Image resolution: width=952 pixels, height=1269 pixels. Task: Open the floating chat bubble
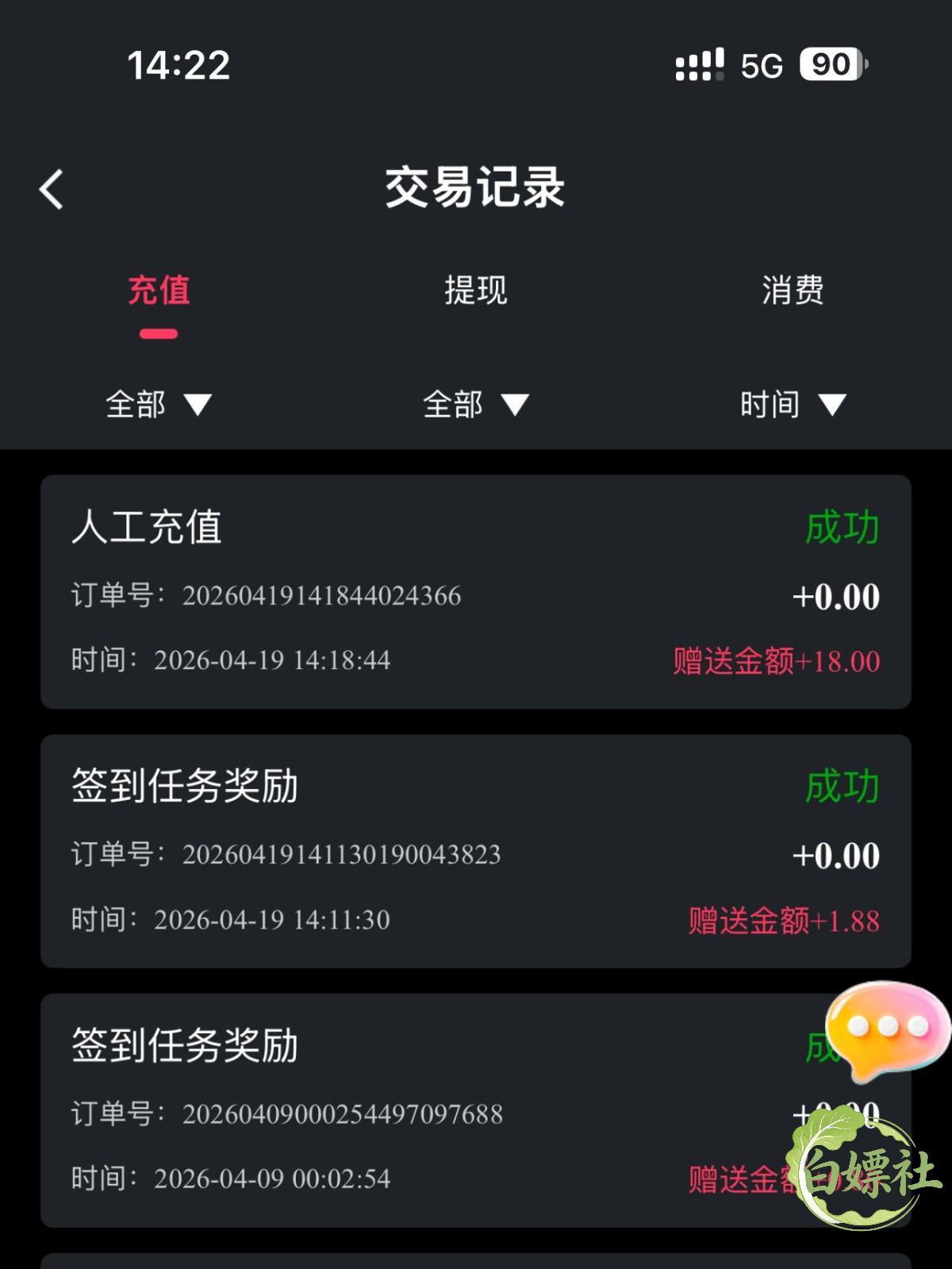886,1029
